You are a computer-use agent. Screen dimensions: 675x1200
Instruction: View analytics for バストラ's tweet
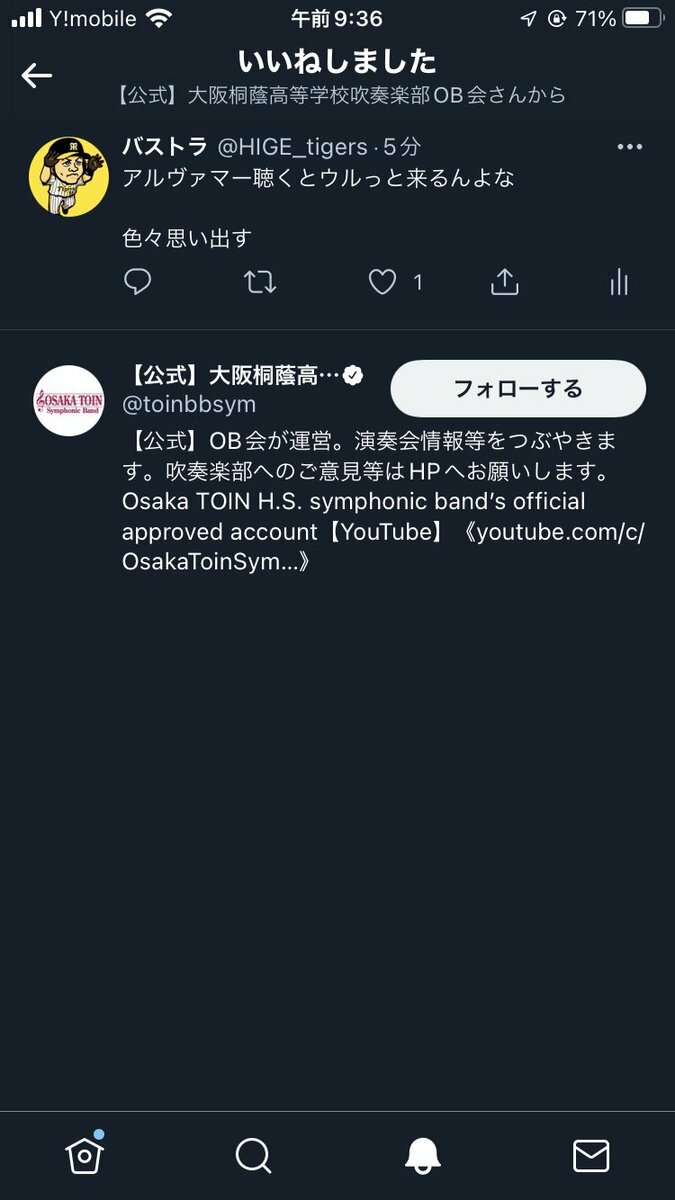(619, 283)
